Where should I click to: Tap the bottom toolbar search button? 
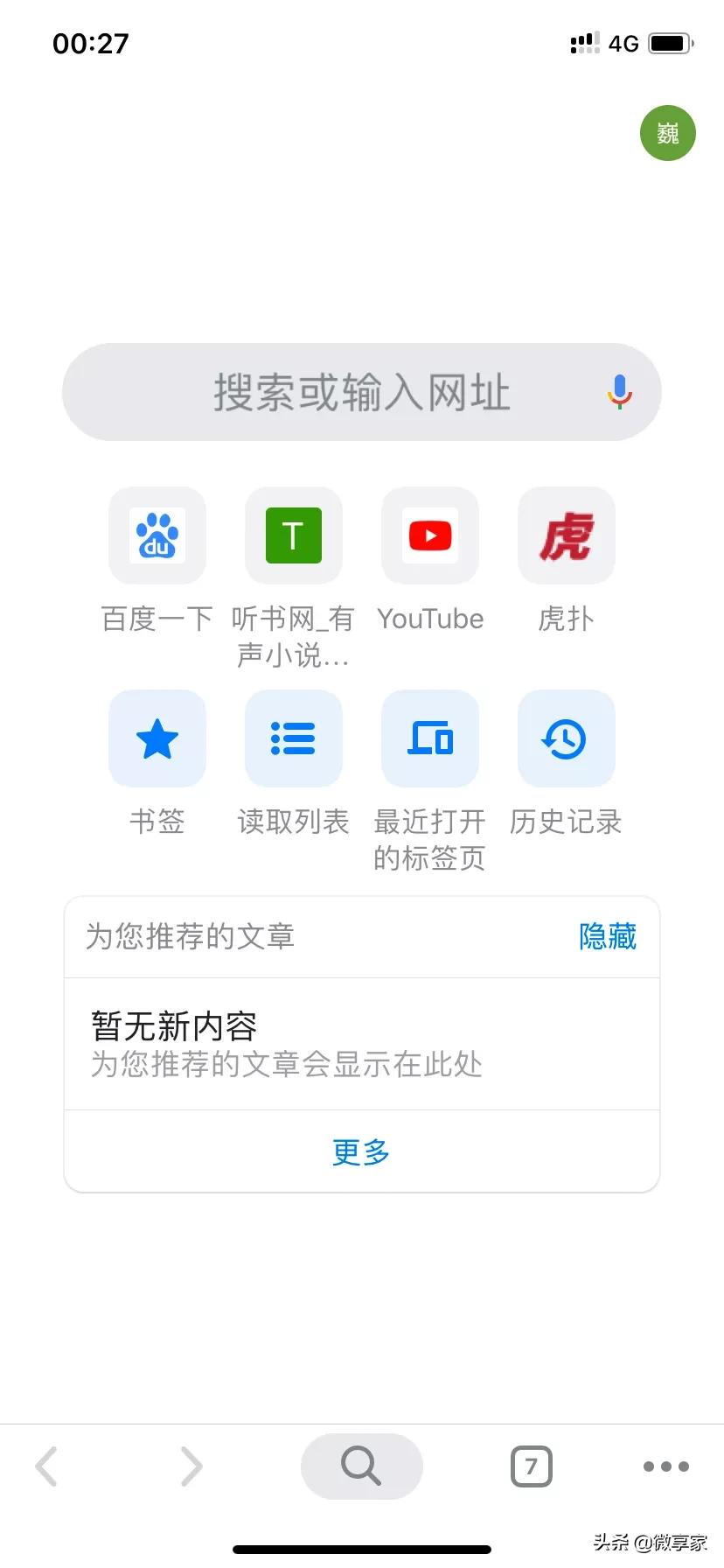click(362, 1466)
